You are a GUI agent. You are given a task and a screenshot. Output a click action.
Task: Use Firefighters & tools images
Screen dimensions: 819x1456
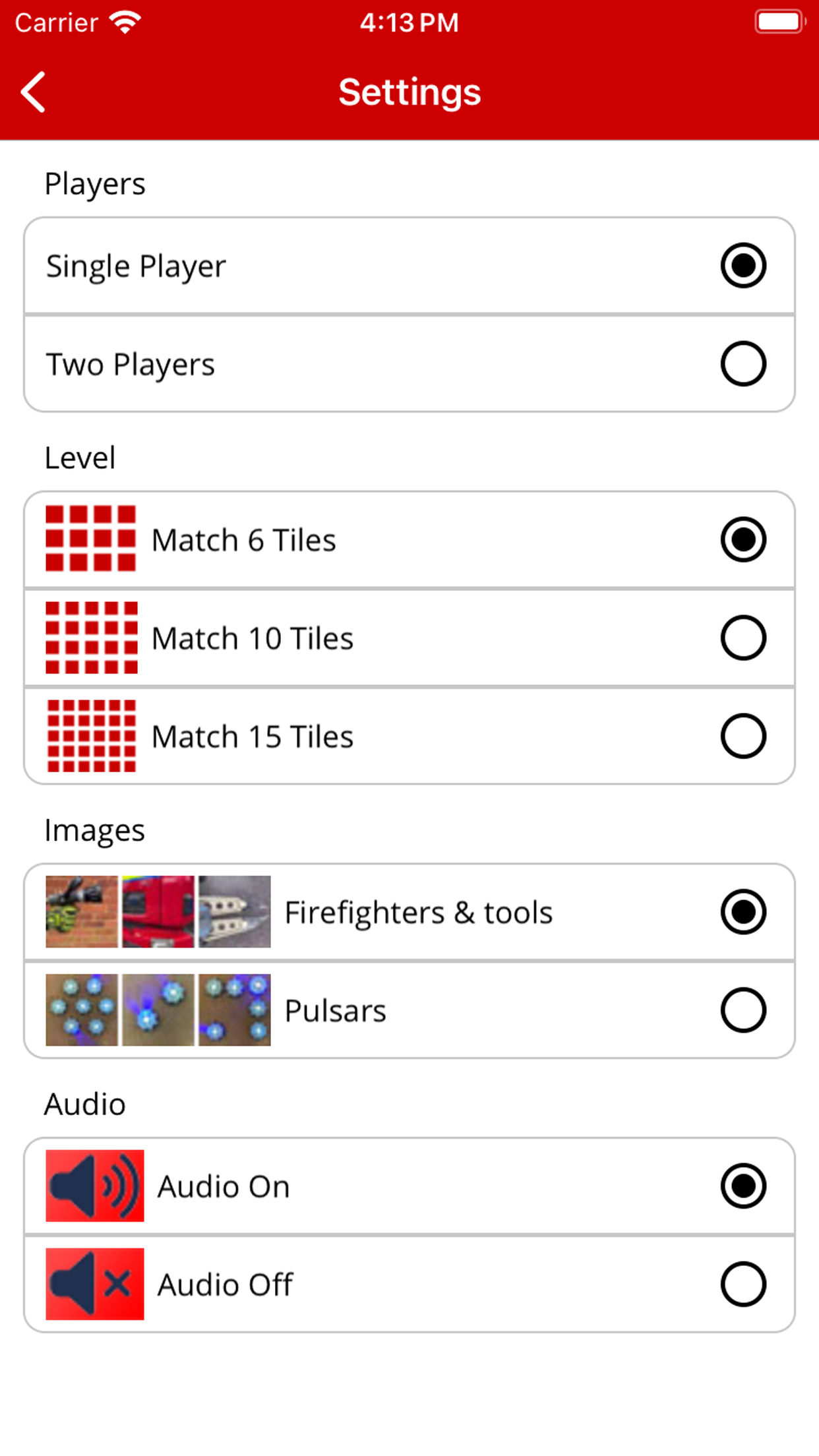point(409,912)
